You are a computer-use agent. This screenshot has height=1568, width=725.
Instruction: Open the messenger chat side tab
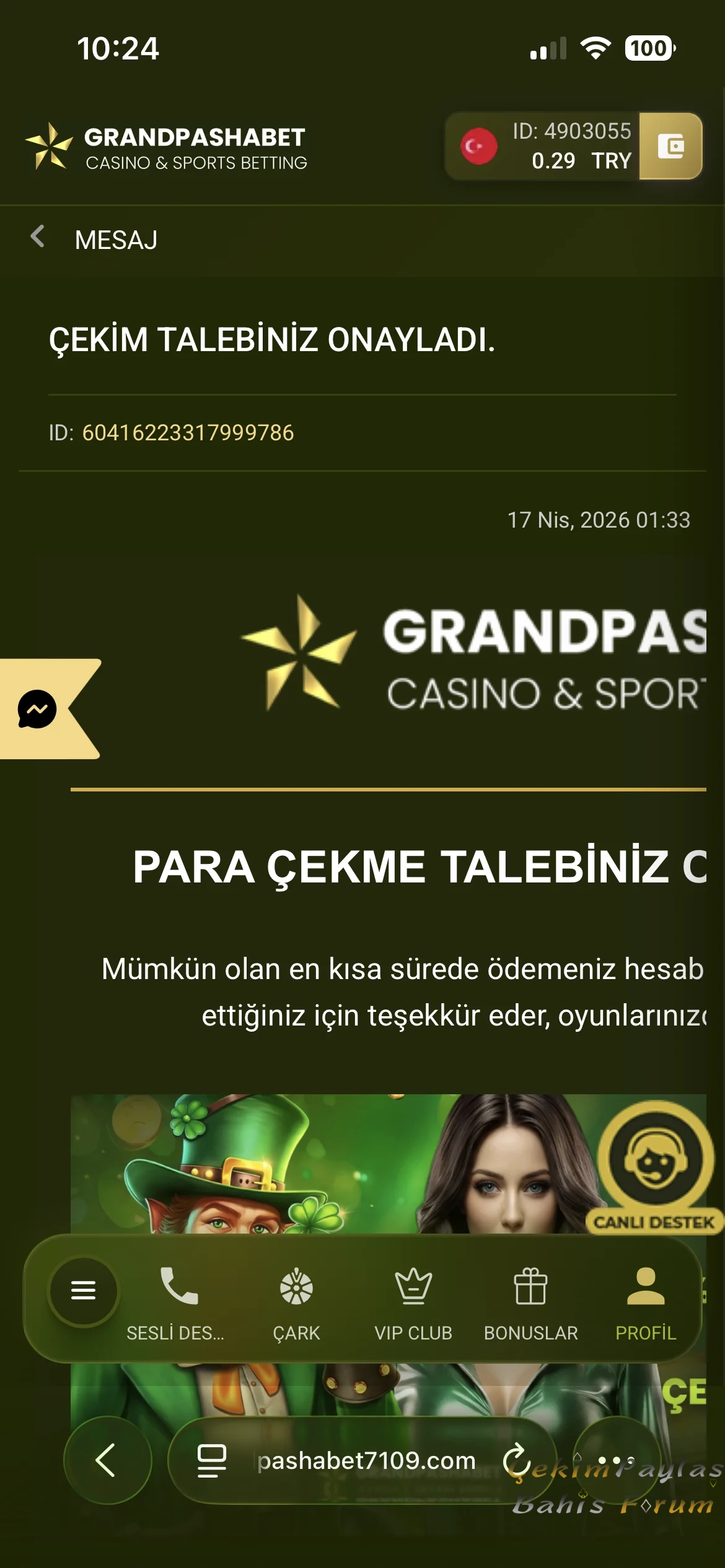click(38, 709)
